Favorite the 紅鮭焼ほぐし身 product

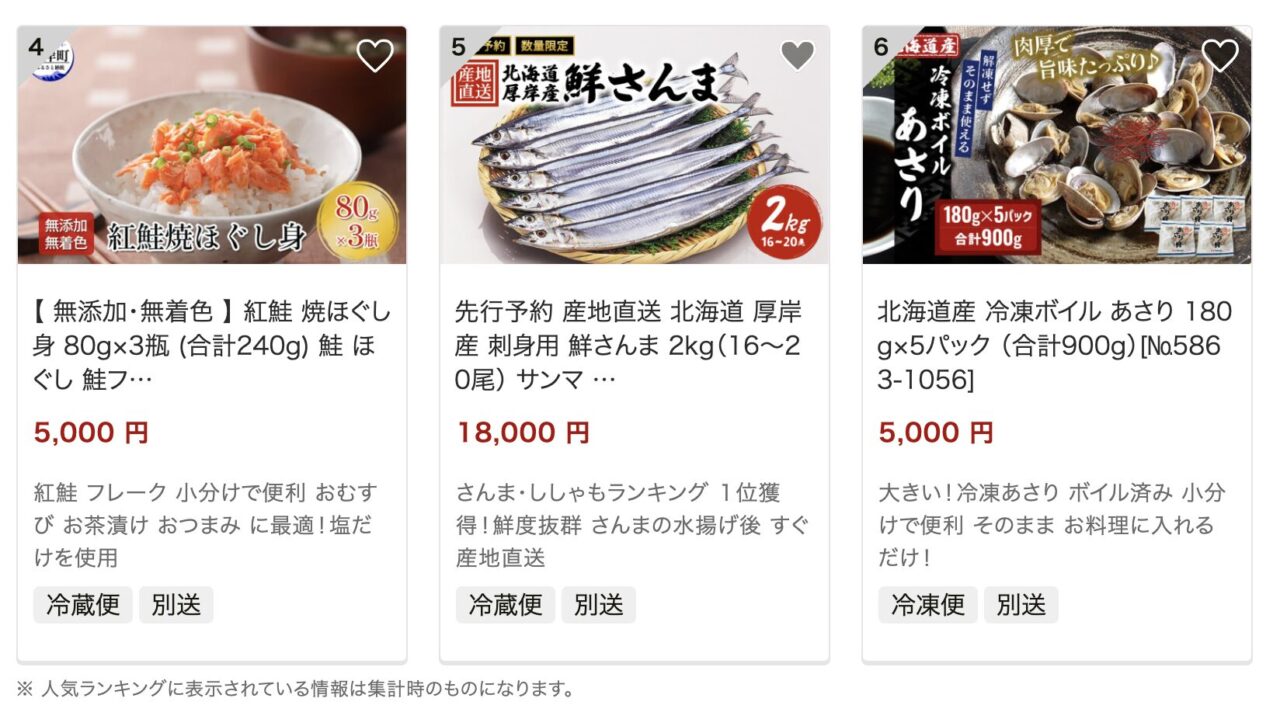[x=375, y=55]
